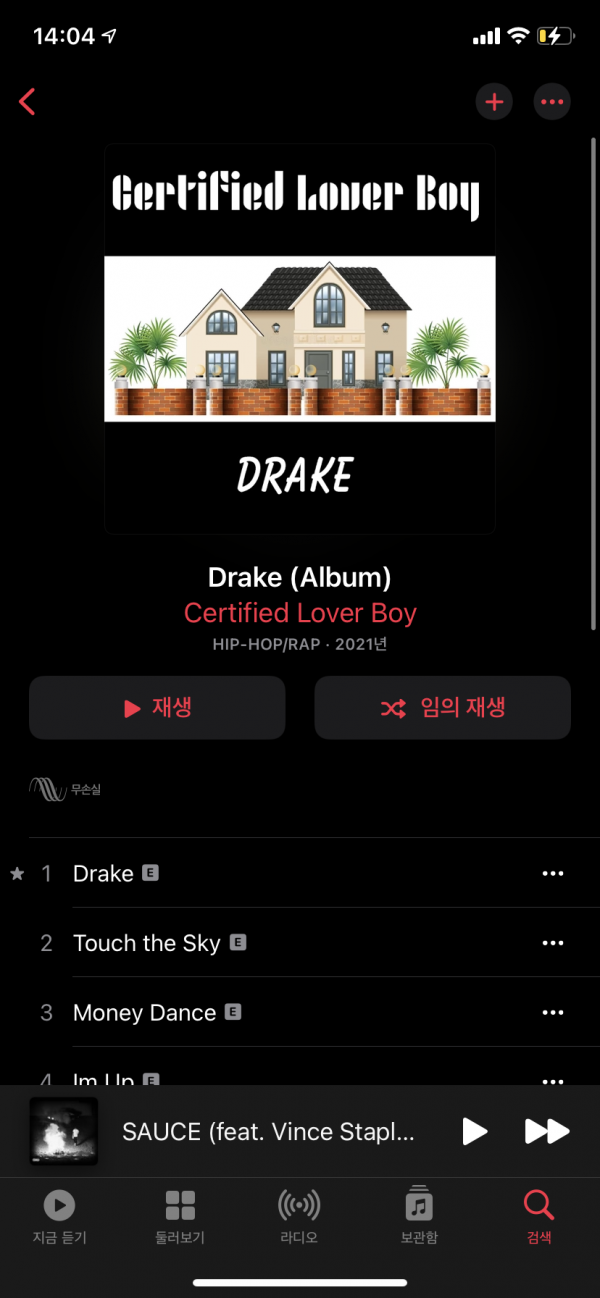Skip to the next song
Viewport: 600px width, 1298px height.
547,1131
